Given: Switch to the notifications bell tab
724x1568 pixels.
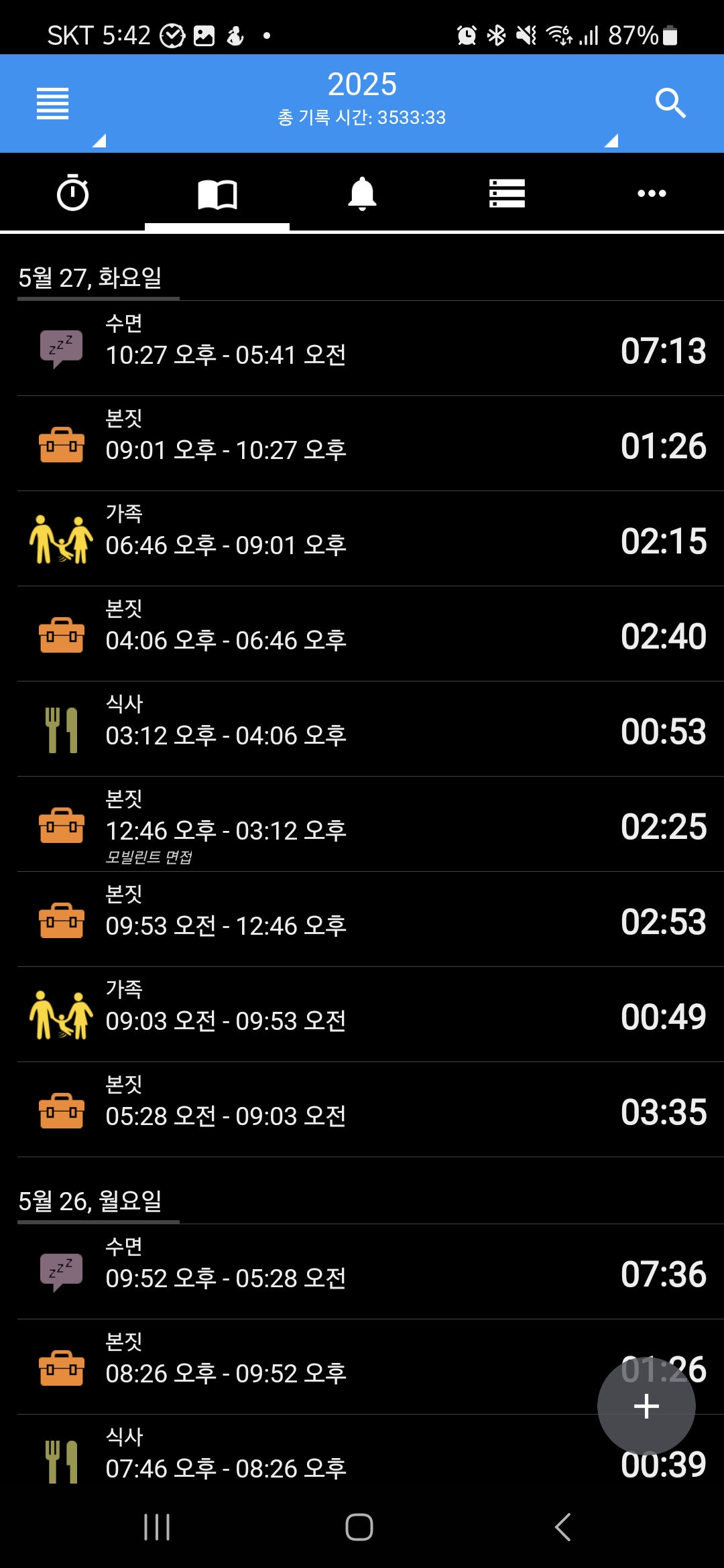Looking at the screenshot, I should click(x=362, y=193).
